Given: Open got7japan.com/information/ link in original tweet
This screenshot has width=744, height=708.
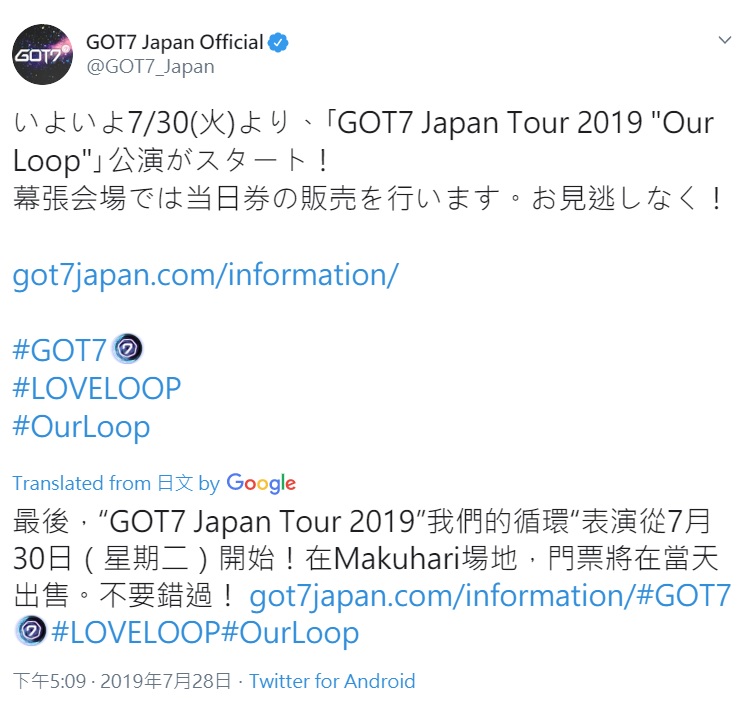Looking at the screenshot, I should [x=206, y=275].
